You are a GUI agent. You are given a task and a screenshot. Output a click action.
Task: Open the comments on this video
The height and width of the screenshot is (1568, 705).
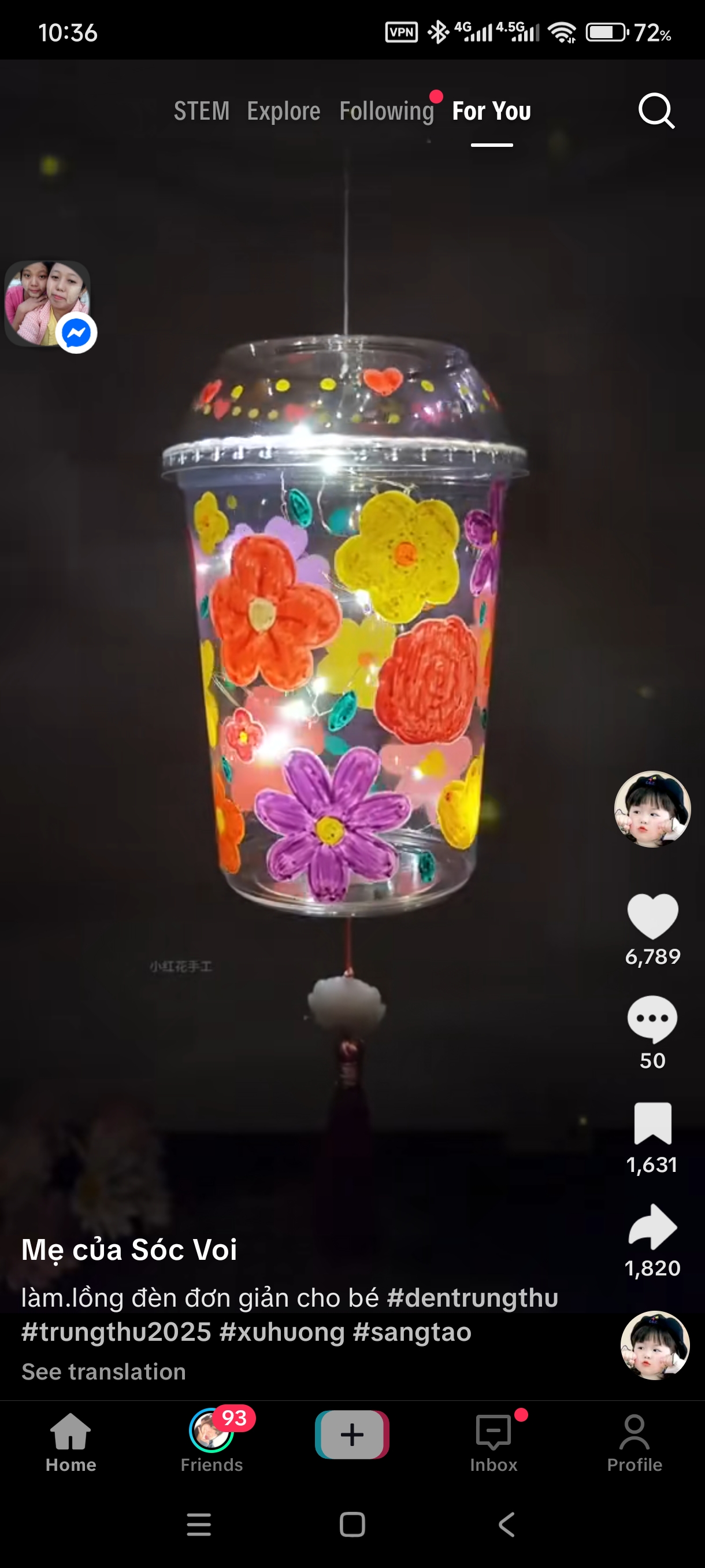(652, 1019)
